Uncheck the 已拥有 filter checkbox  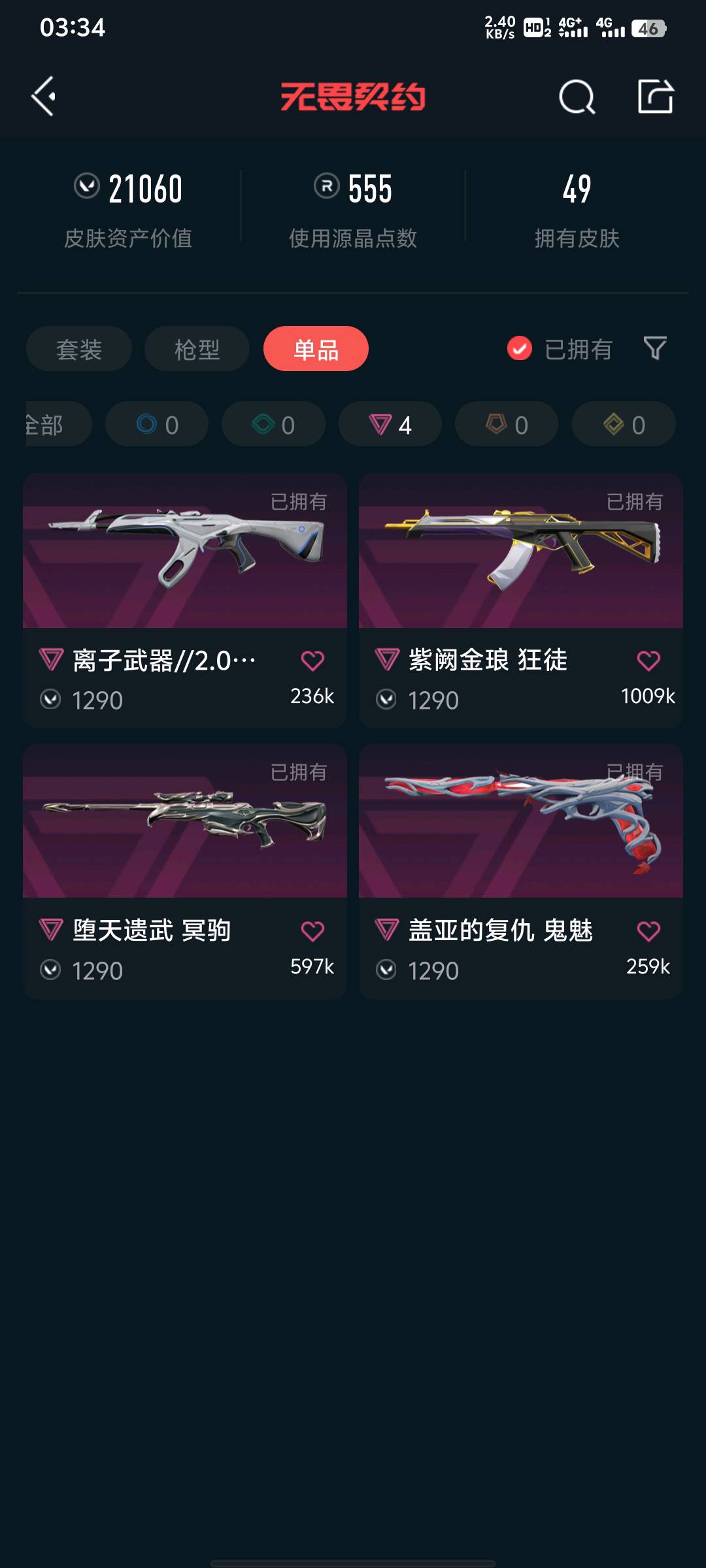point(520,348)
